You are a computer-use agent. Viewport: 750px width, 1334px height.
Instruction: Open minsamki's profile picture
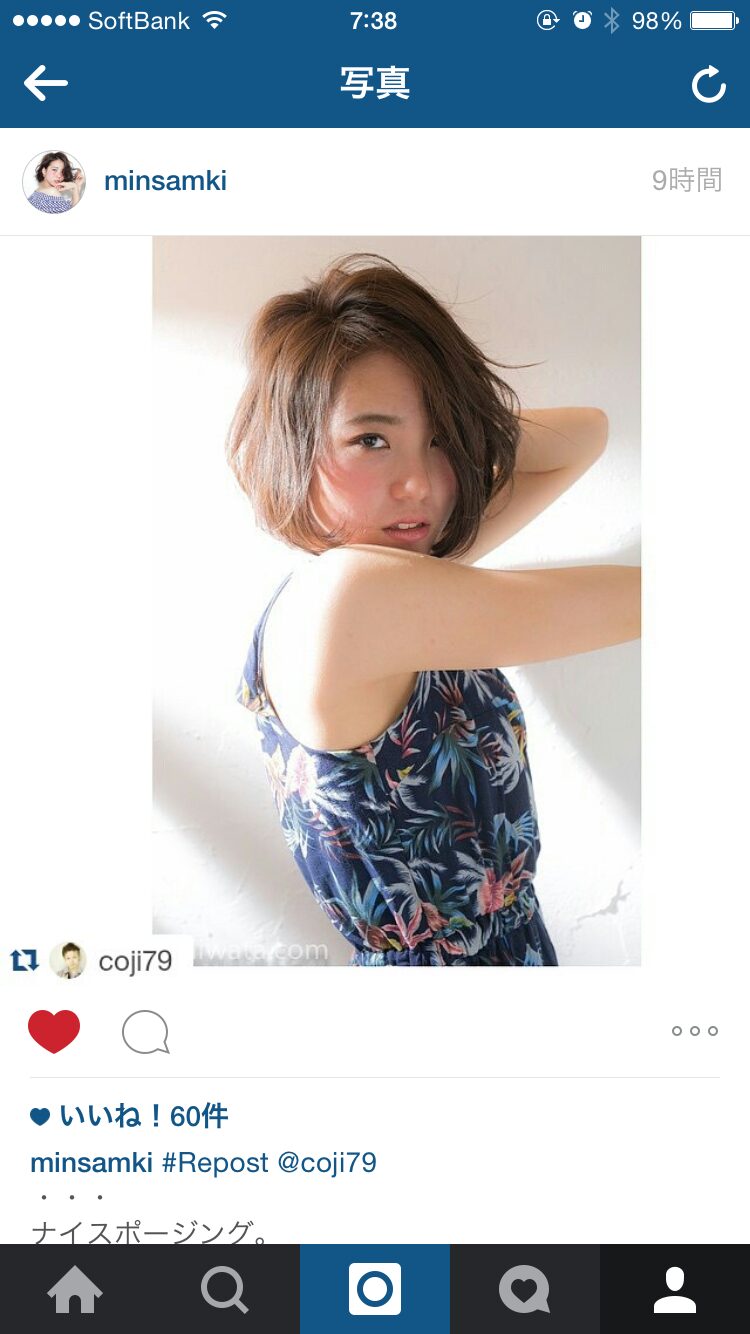click(54, 182)
